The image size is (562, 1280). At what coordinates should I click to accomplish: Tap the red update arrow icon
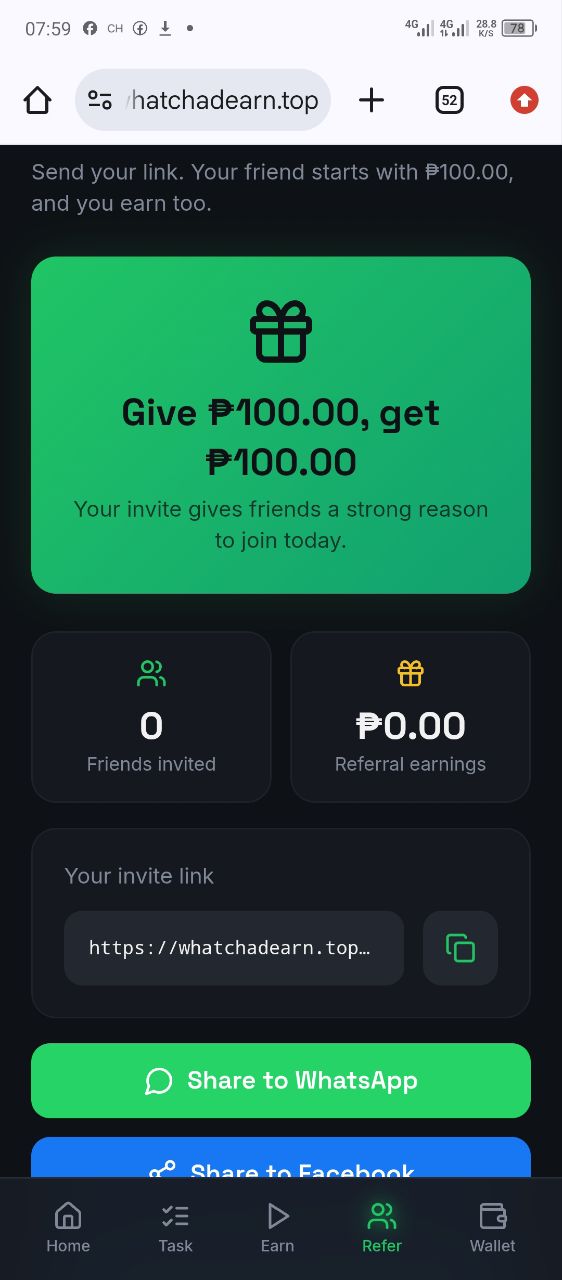point(525,100)
